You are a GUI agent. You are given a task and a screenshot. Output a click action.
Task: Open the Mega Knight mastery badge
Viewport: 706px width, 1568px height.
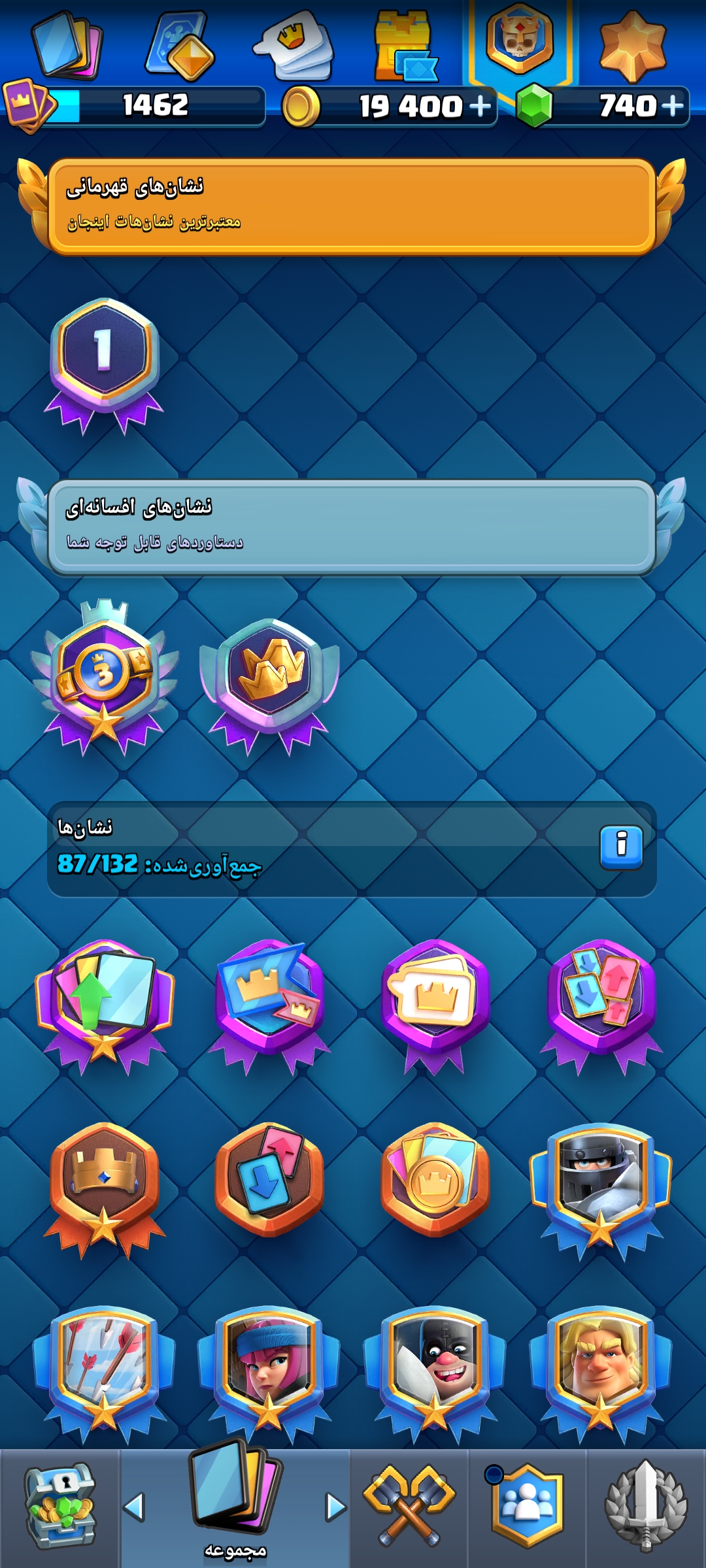pyautogui.click(x=601, y=1191)
